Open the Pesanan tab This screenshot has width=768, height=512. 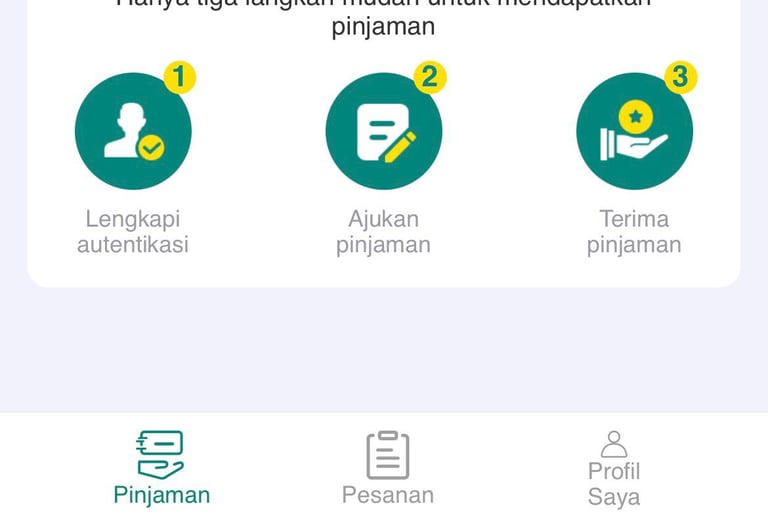coord(388,468)
